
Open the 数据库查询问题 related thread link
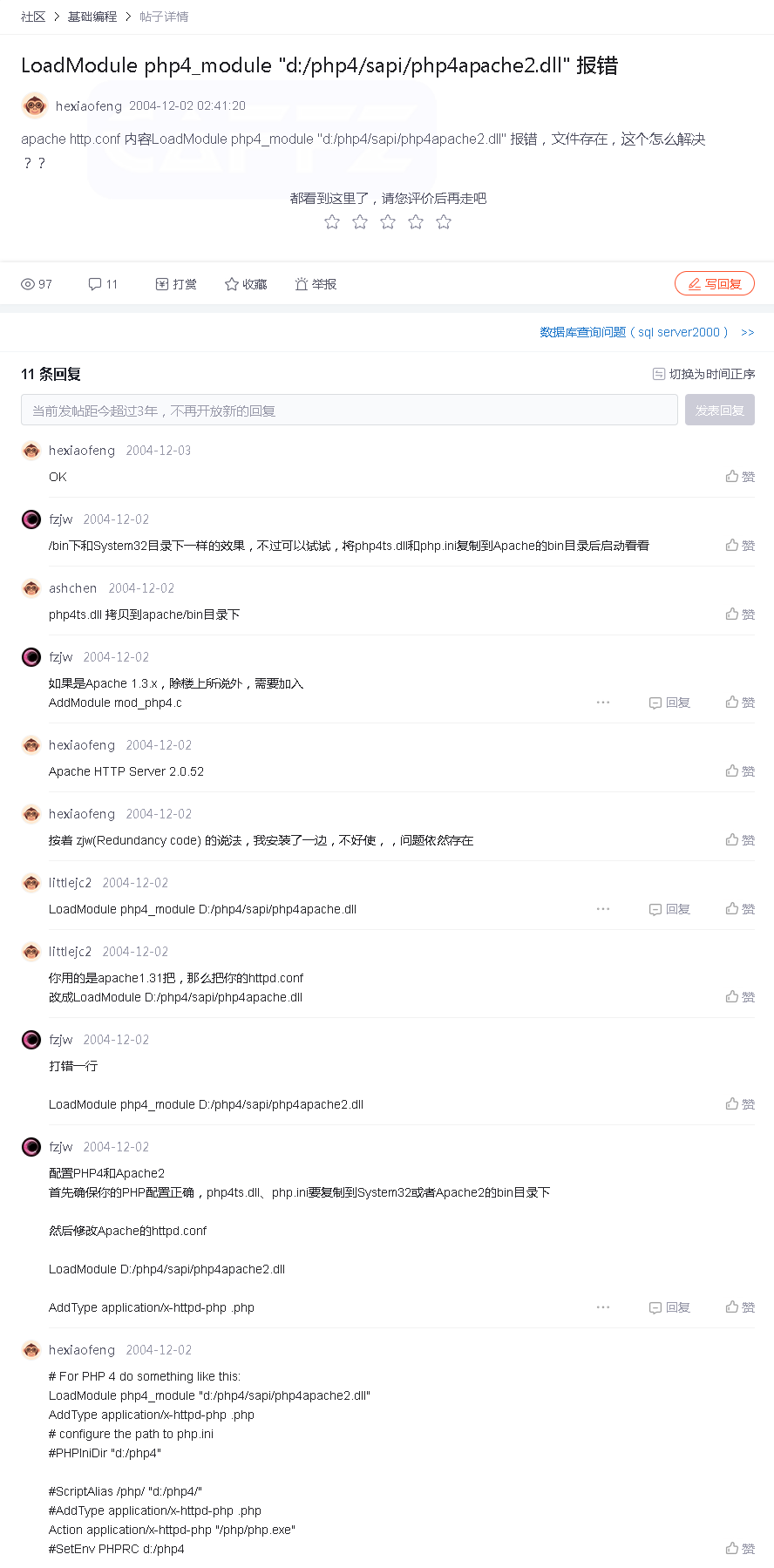(634, 332)
